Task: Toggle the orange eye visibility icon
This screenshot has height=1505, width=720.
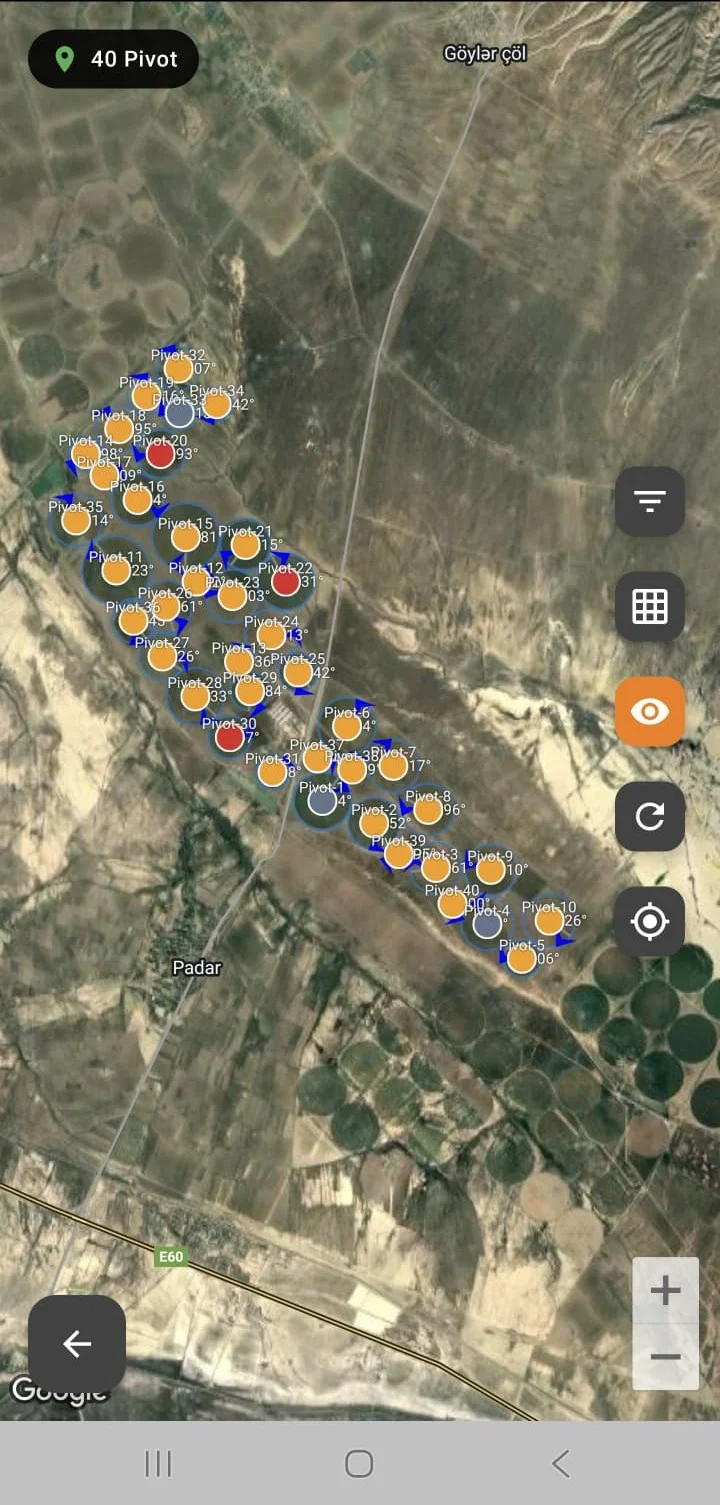Action: (x=650, y=711)
